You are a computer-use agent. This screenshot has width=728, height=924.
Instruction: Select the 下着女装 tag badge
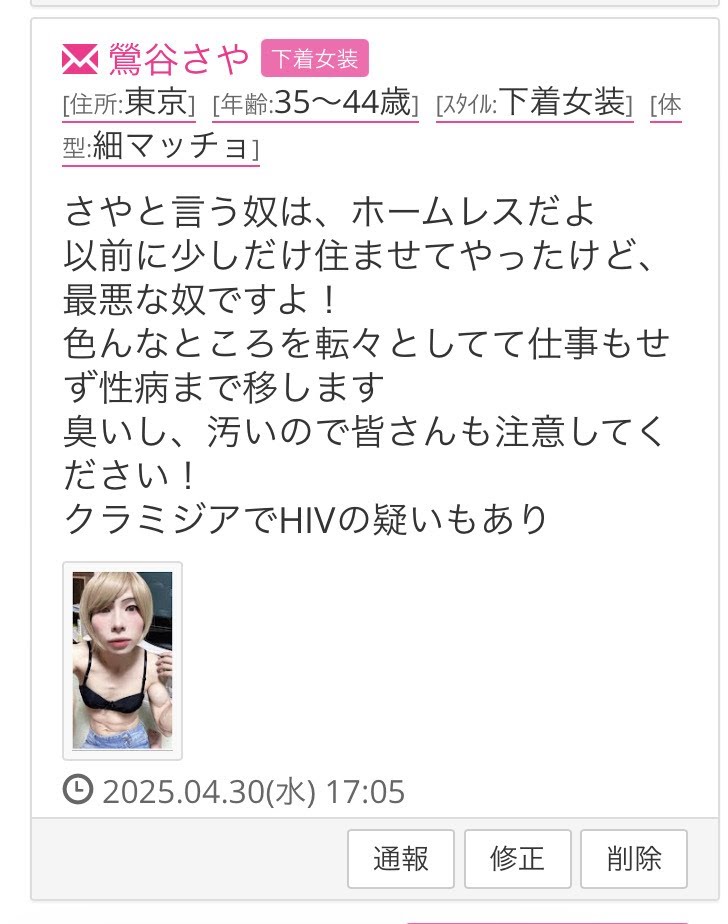pyautogui.click(x=315, y=59)
